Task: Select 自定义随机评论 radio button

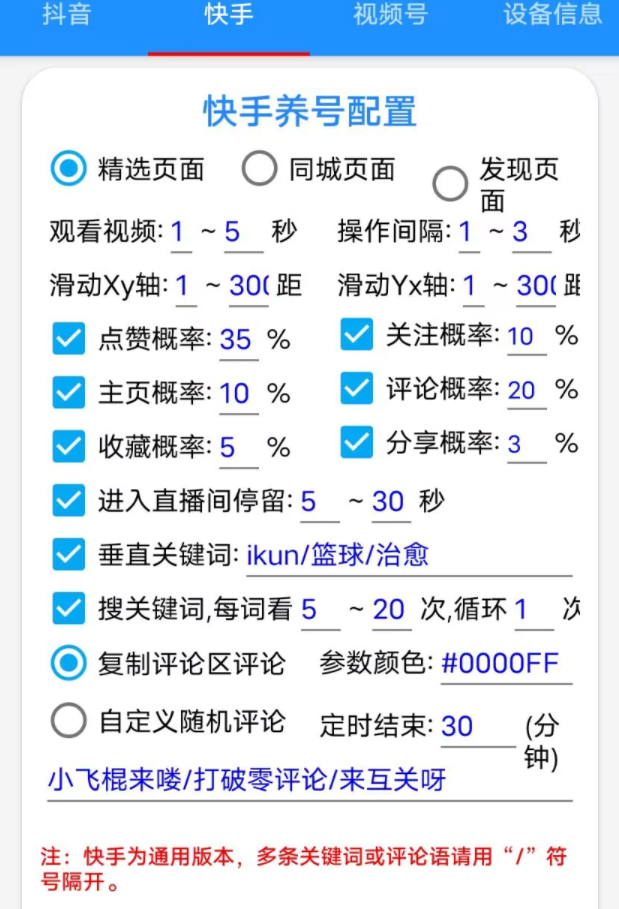Action: (x=69, y=720)
